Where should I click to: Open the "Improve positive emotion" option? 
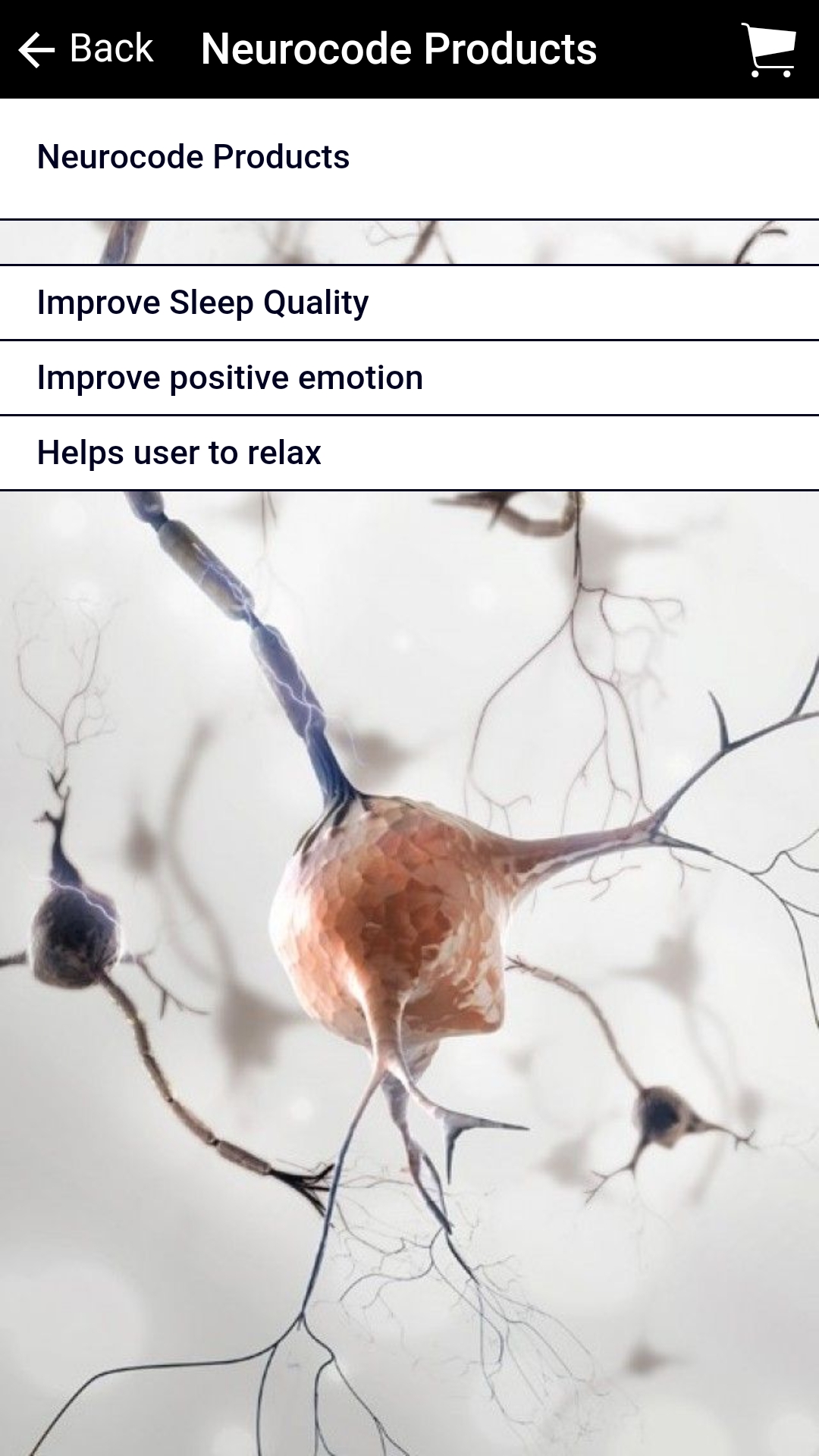tap(229, 377)
